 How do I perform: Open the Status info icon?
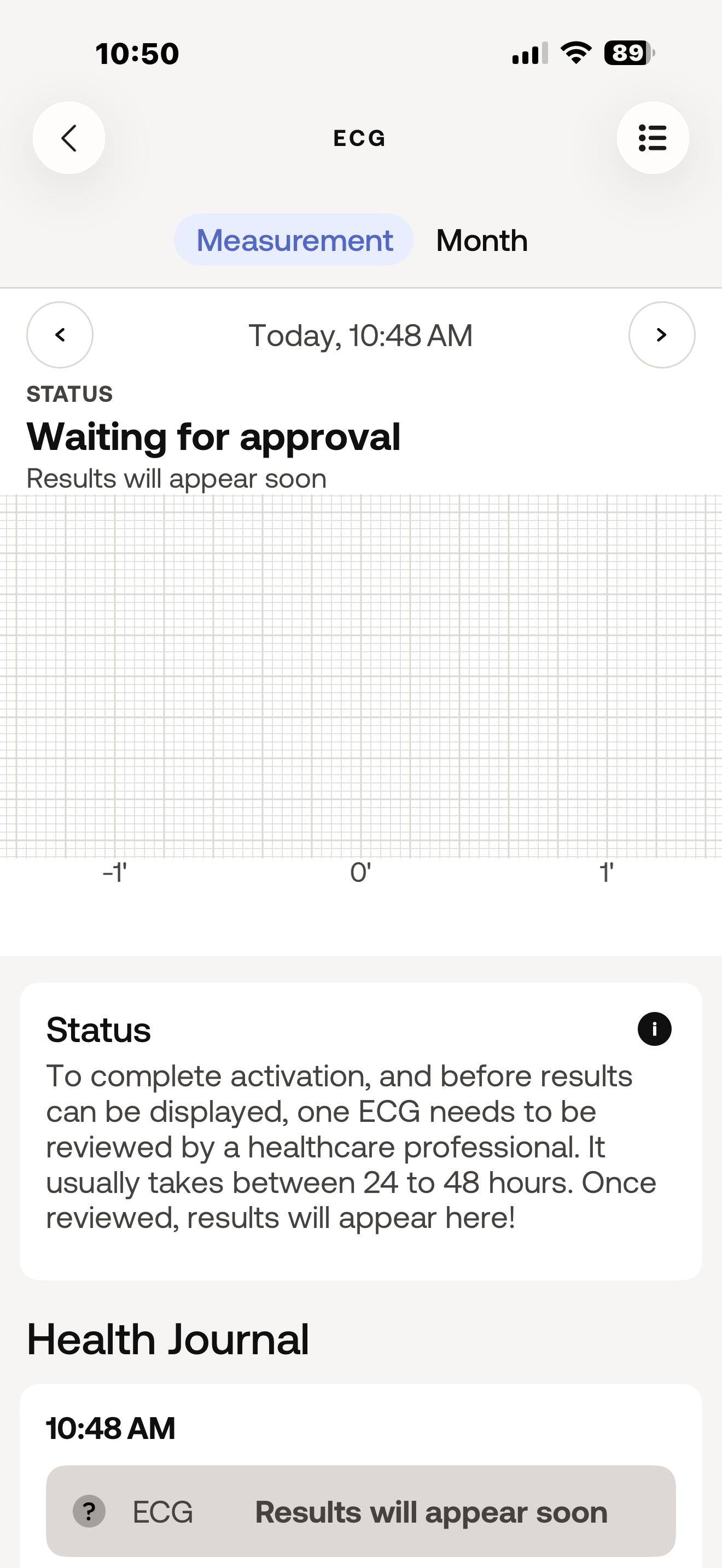(654, 1029)
